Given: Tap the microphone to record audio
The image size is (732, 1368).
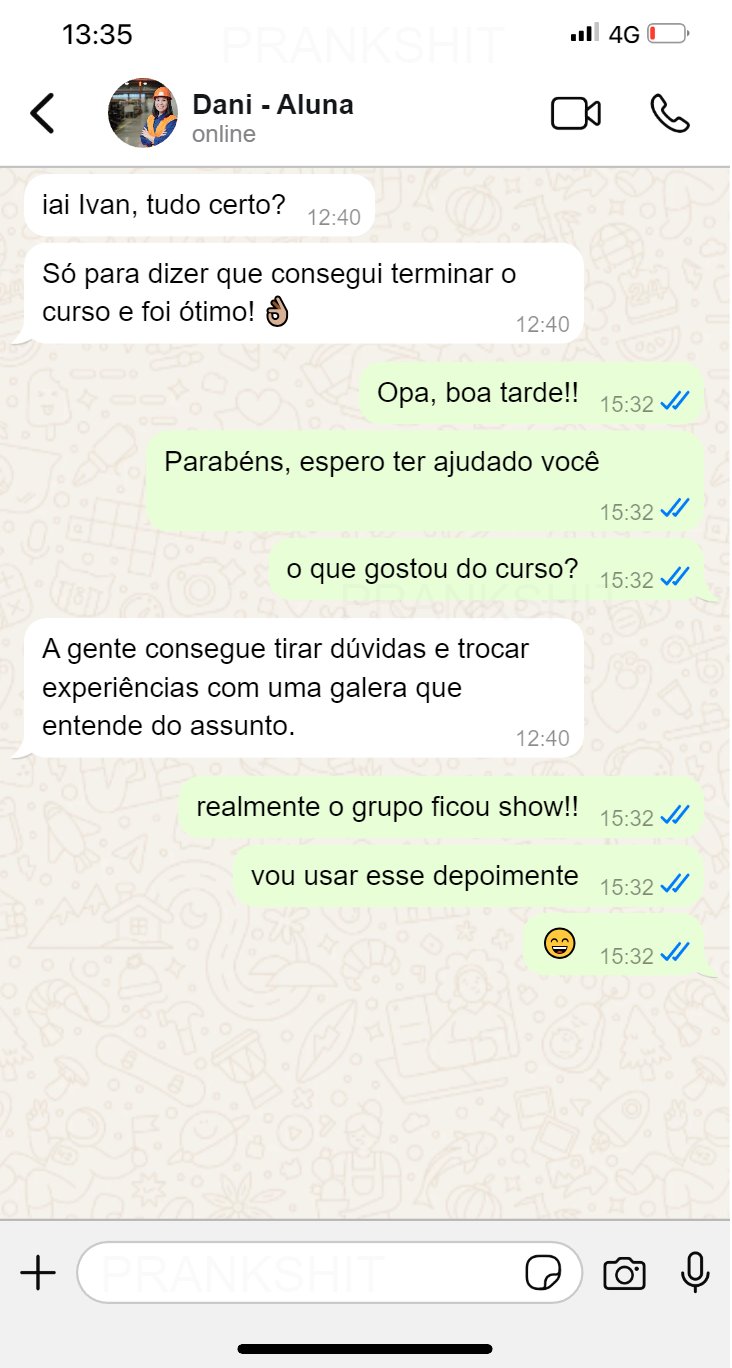Looking at the screenshot, I should (695, 1272).
